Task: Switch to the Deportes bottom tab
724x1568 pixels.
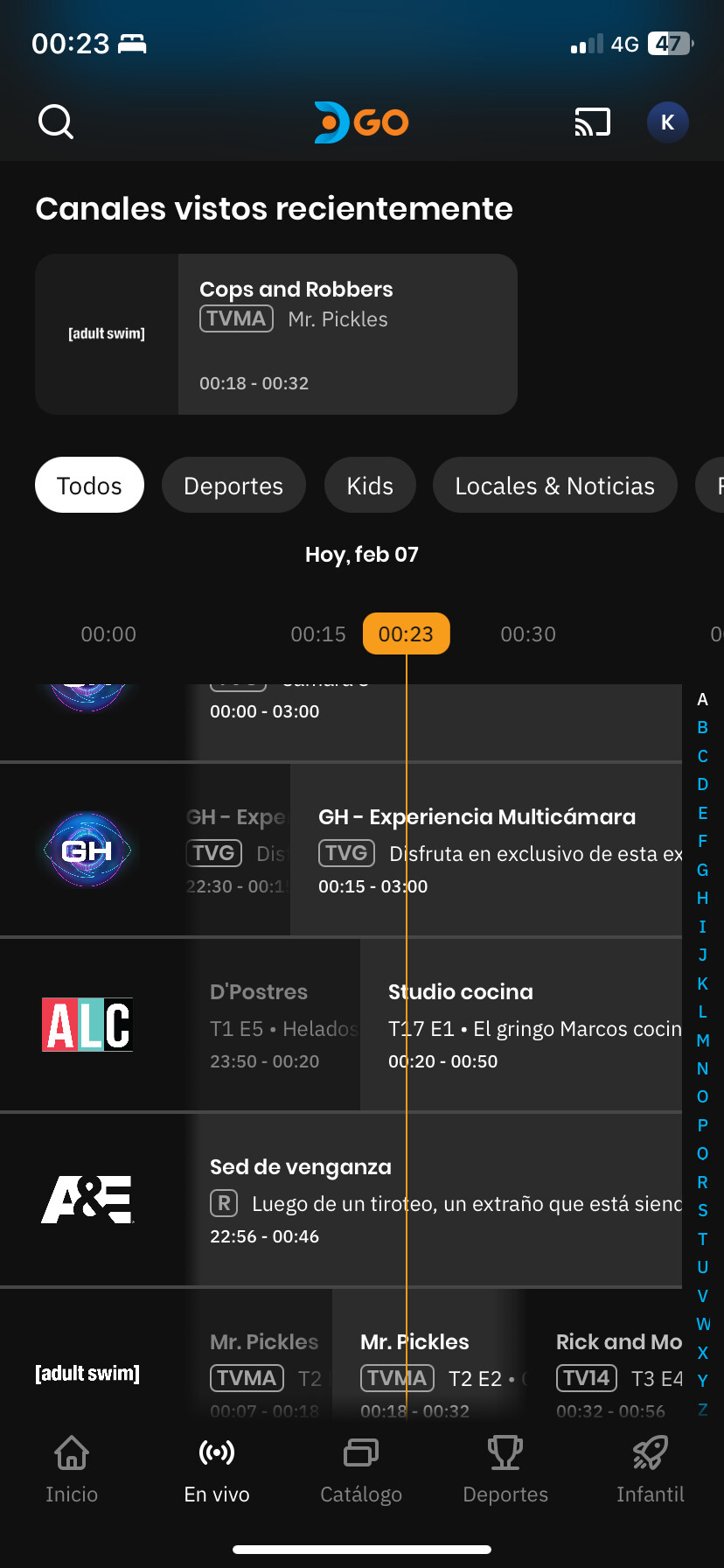Action: pyautogui.click(x=505, y=1468)
